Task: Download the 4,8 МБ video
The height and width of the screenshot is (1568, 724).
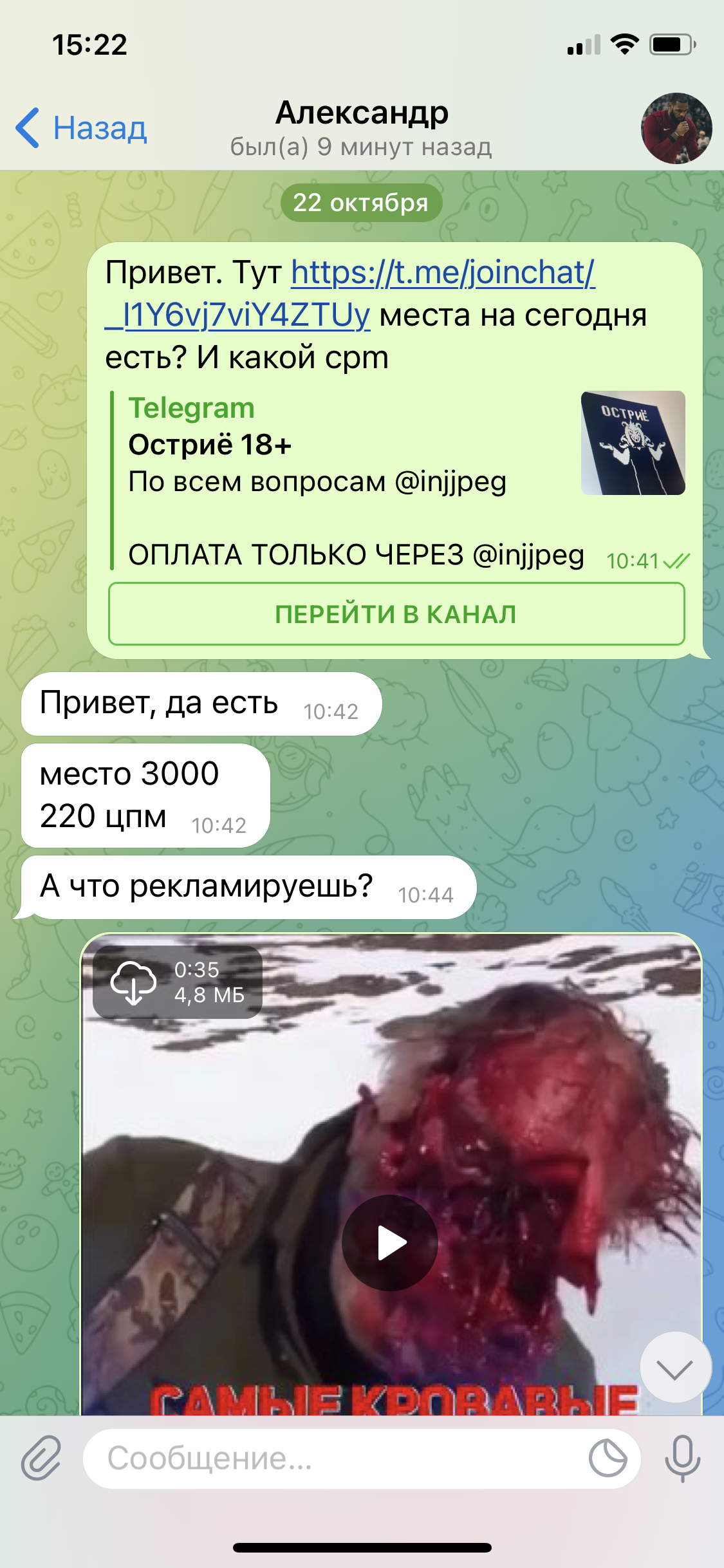Action: point(134,982)
